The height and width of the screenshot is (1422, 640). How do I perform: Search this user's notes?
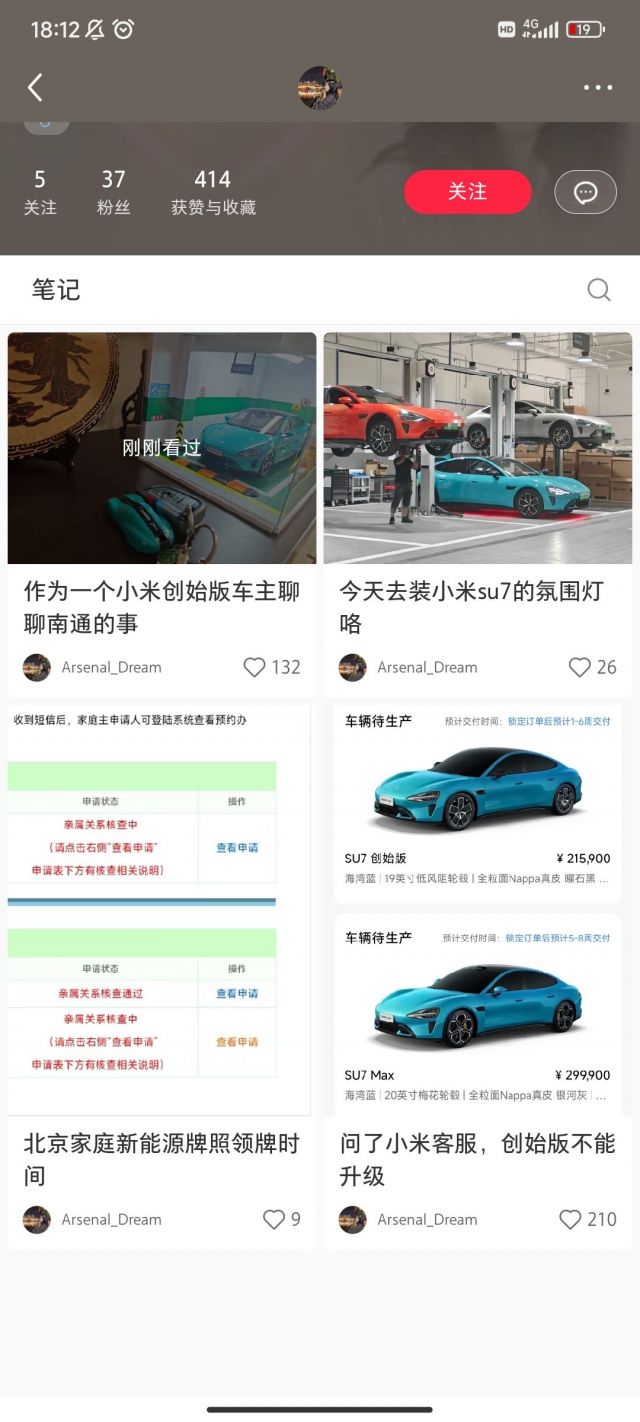pos(598,290)
